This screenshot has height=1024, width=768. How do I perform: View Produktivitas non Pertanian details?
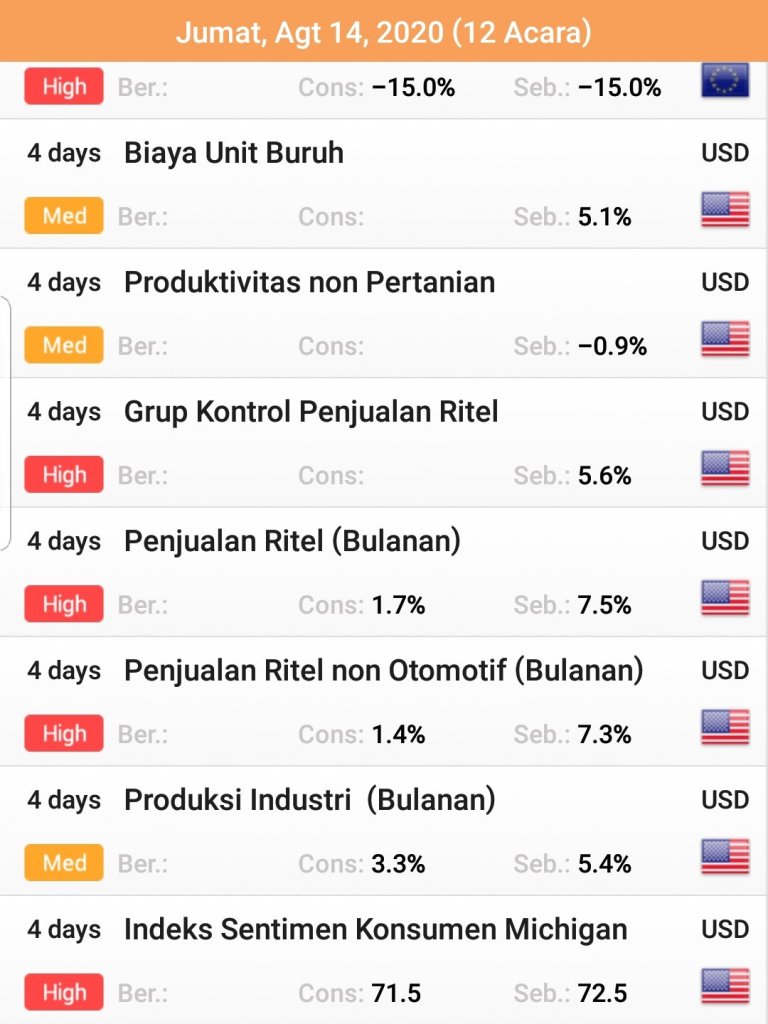point(309,283)
